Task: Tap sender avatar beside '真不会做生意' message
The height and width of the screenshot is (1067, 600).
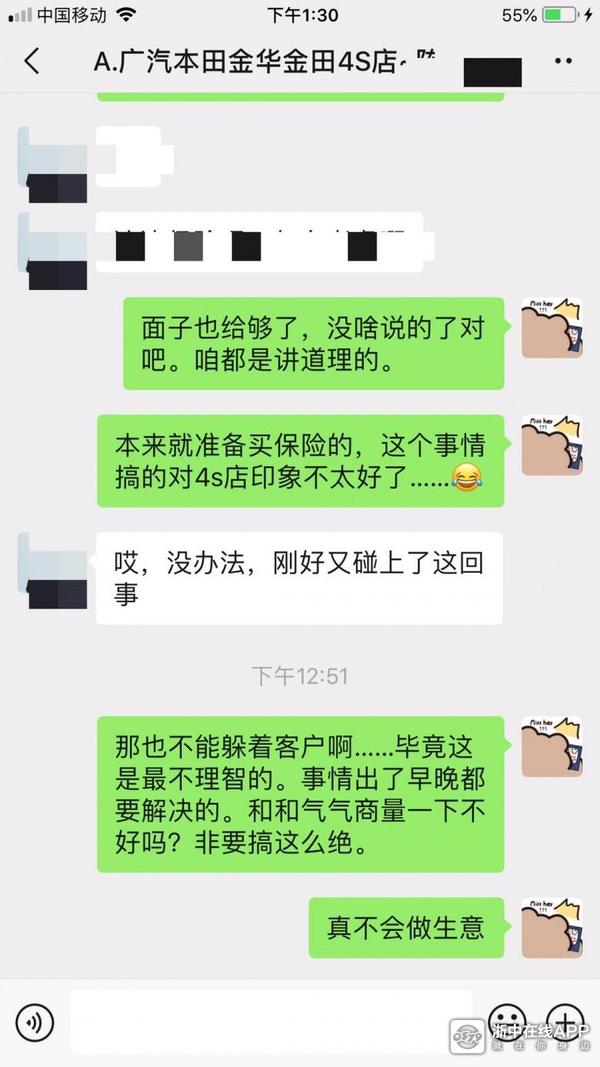Action: [x=552, y=928]
